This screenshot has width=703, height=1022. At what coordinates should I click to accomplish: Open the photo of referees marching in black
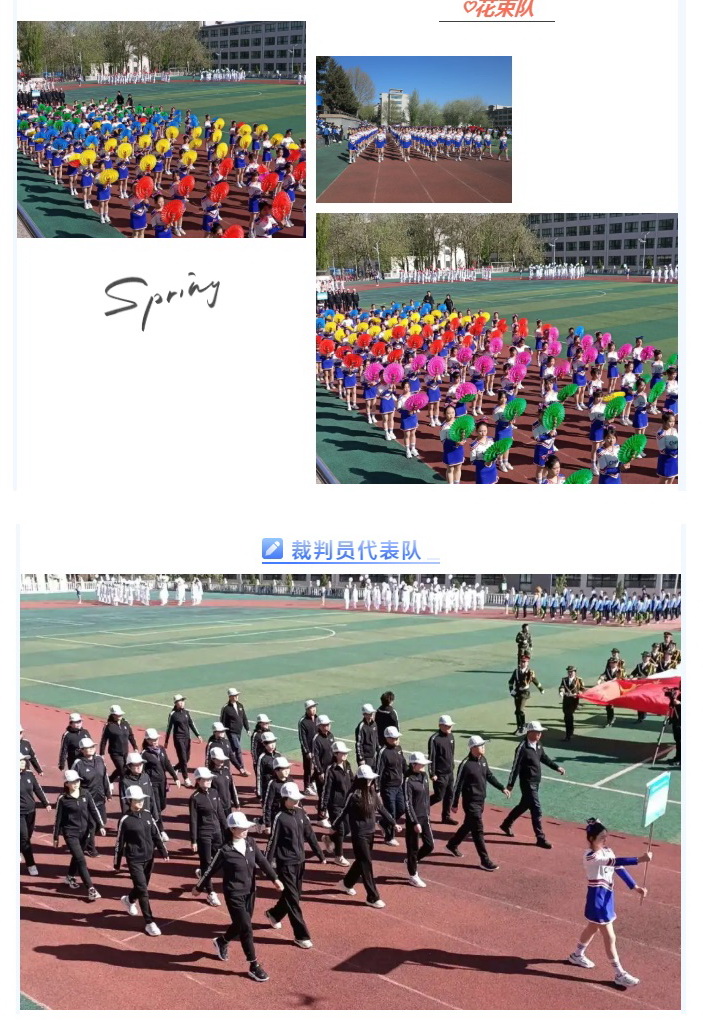tap(350, 791)
